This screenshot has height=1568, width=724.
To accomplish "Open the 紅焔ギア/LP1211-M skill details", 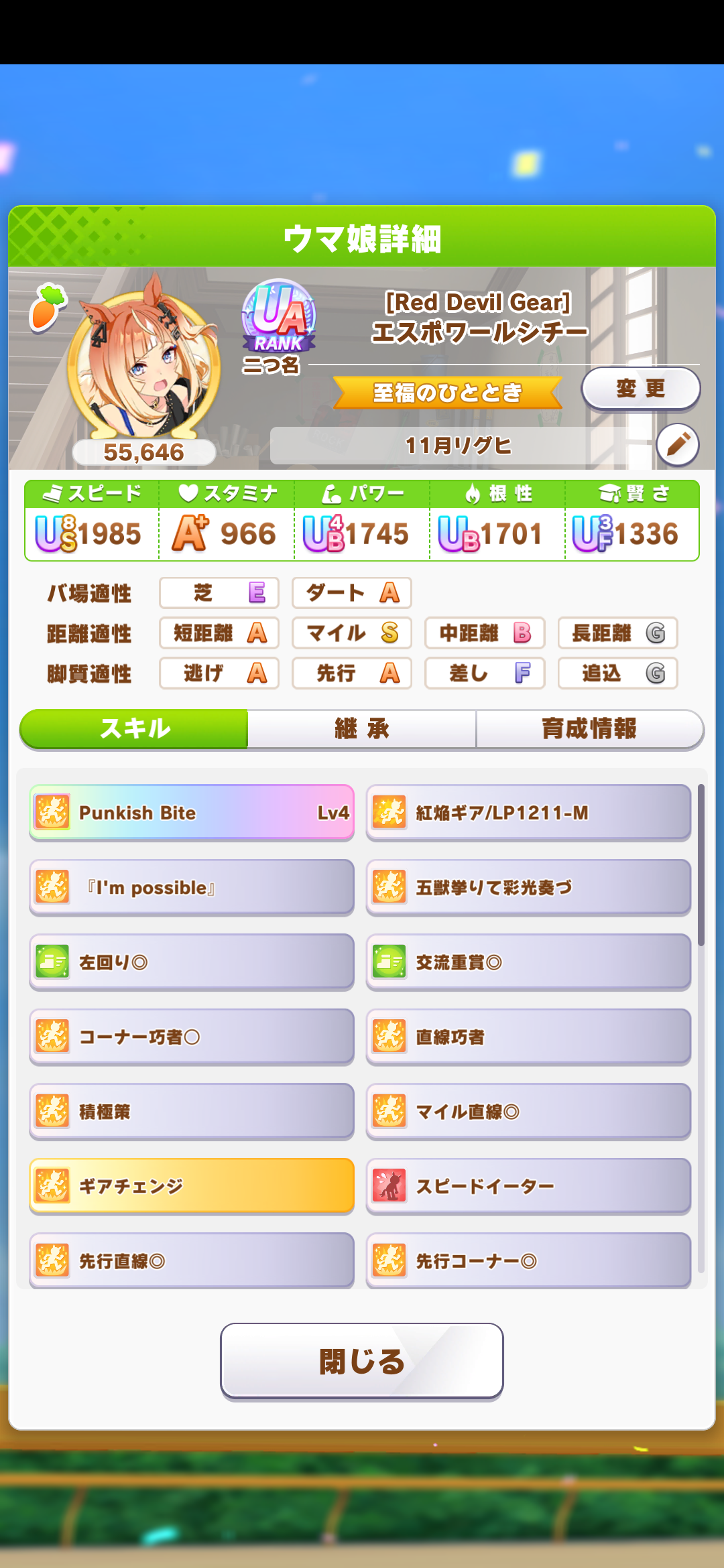I will (528, 812).
